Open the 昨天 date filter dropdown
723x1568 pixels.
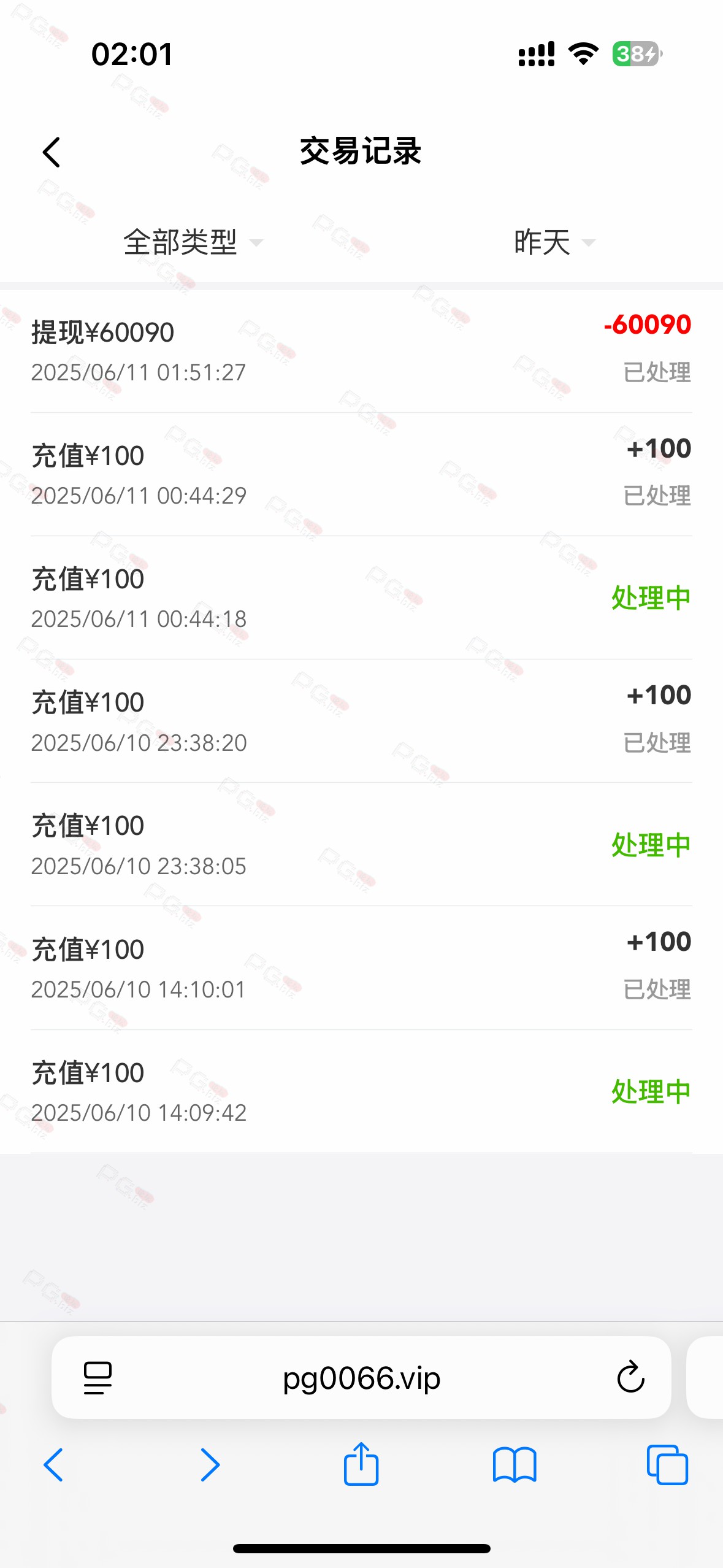click(554, 242)
